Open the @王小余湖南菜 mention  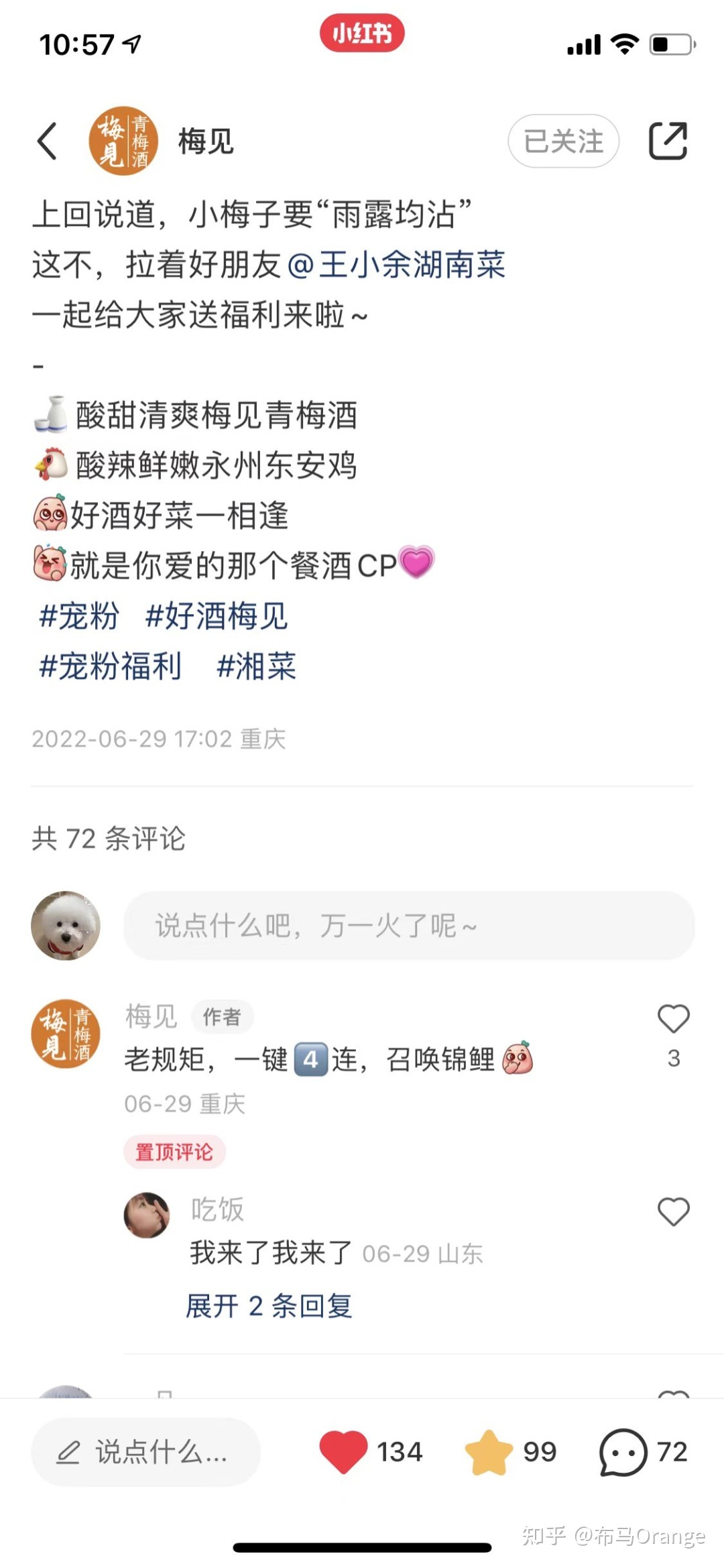click(399, 265)
